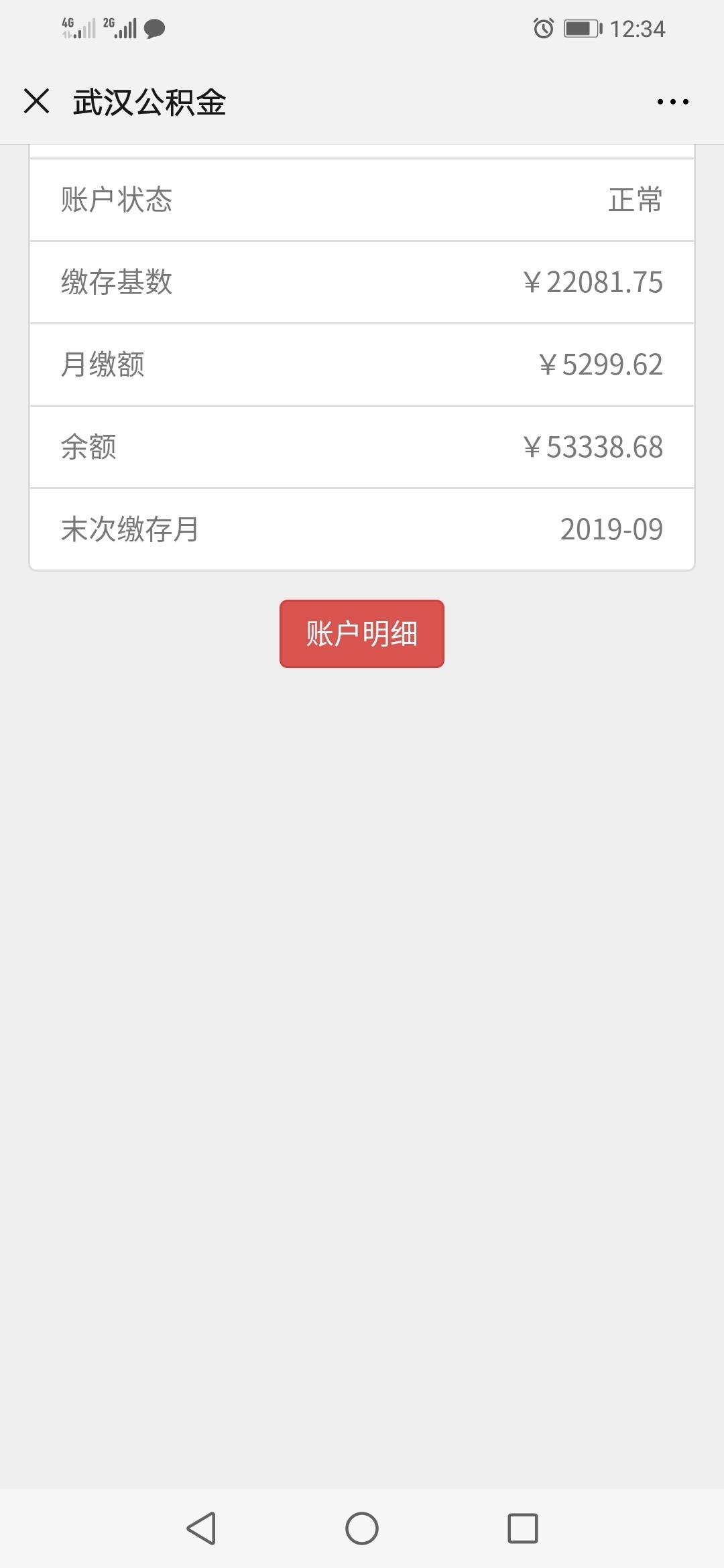Return to the home screen
724x1568 pixels.
pyautogui.click(x=362, y=1528)
